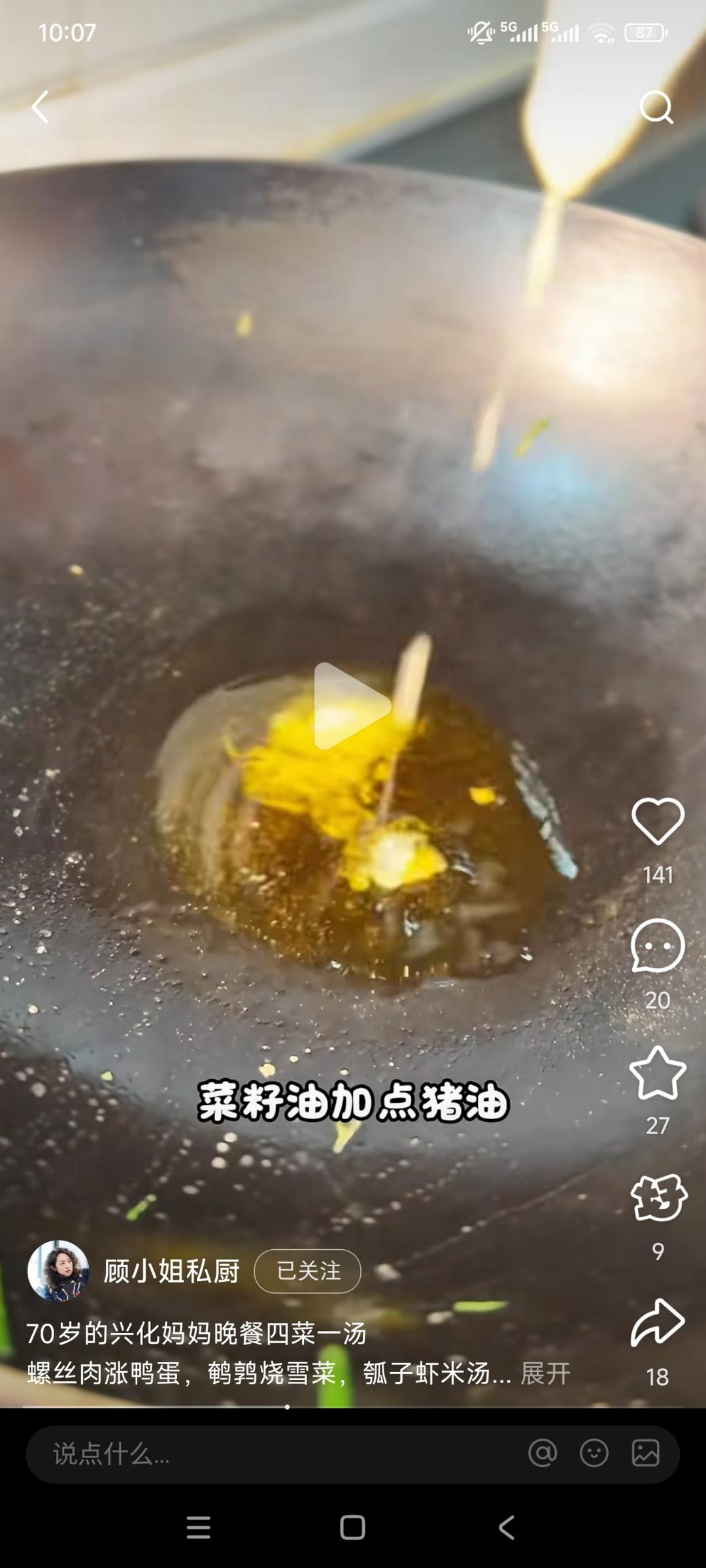
Task: Expand the description with 展开
Action: pos(545,1373)
